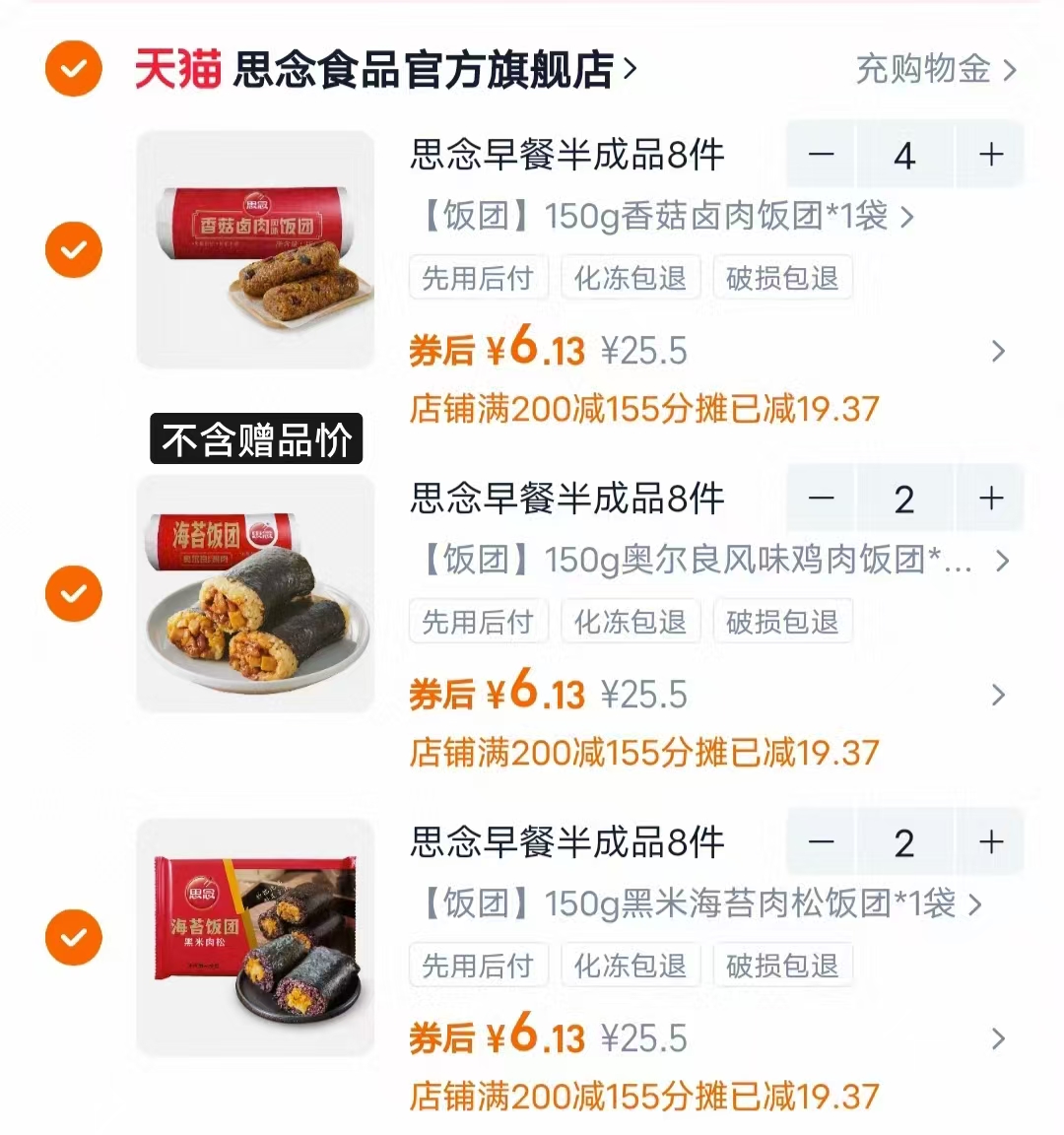This screenshot has height=1135, width=1064.
Task: Decrease 香菇卤肉饭团 quantity with minus icon
Action: pyautogui.click(x=821, y=155)
